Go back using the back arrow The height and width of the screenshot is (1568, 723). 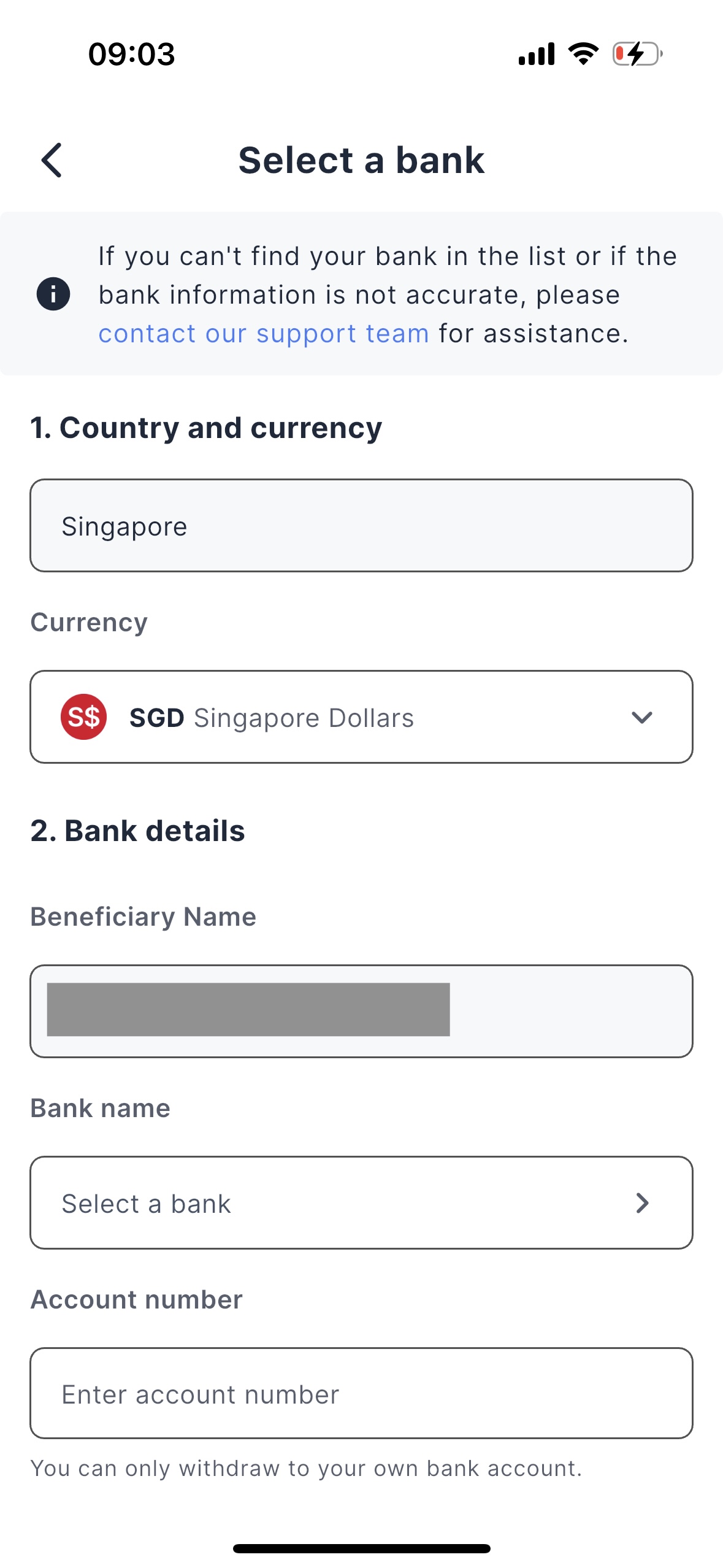click(52, 160)
